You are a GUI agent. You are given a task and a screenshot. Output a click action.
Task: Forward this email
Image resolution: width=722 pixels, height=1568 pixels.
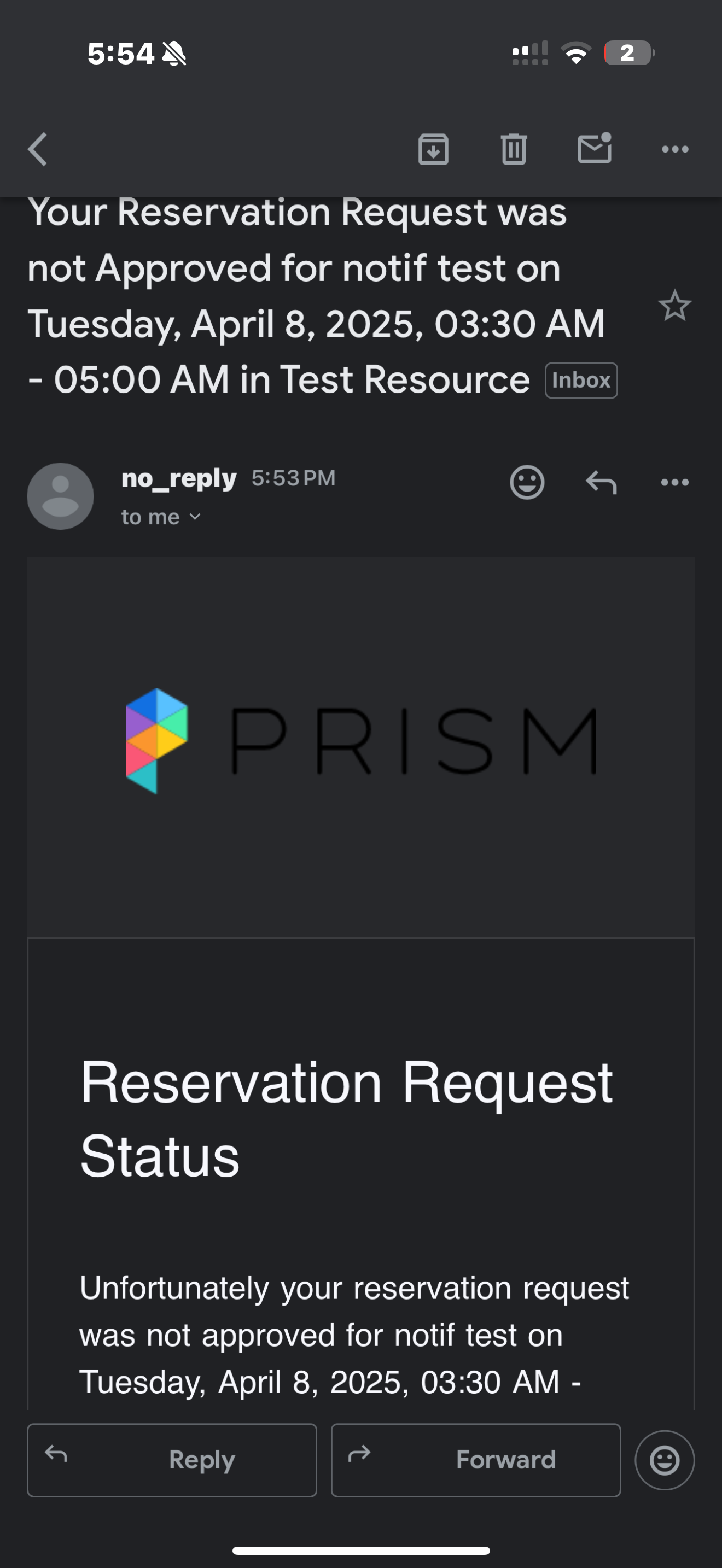coord(475,1460)
